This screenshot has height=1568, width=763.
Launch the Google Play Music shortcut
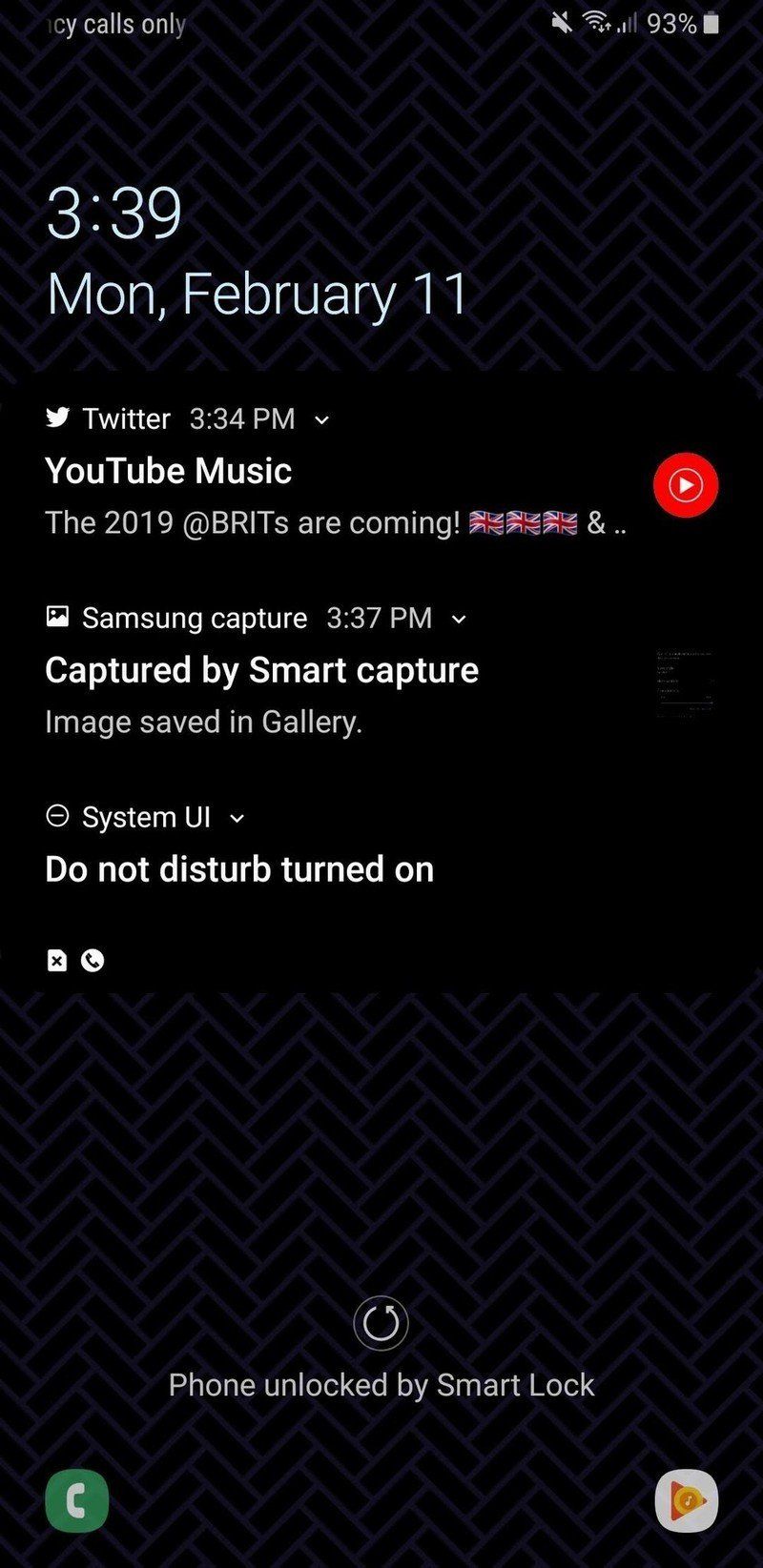coord(685,1500)
